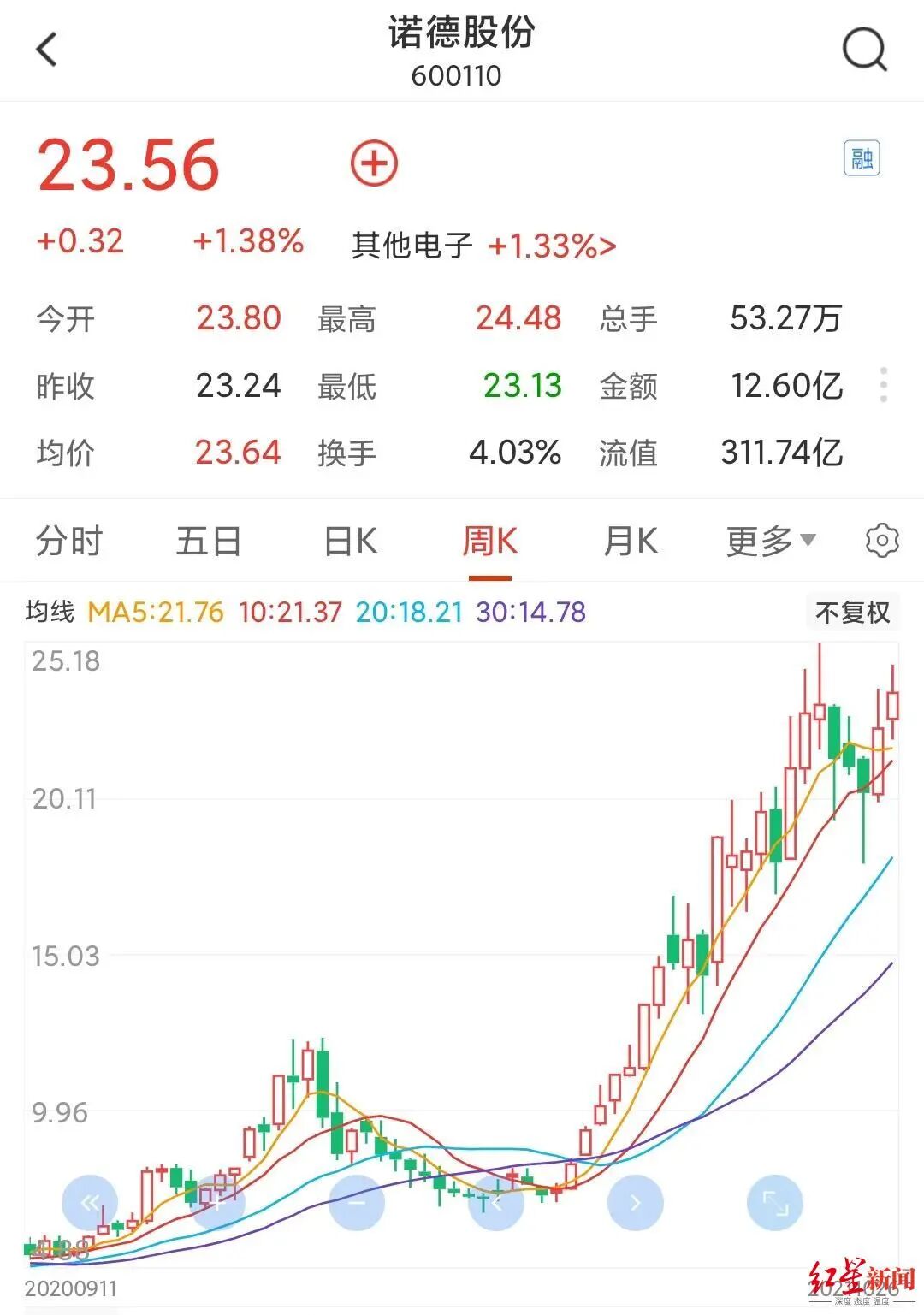Open chart settings gear
Viewport: 924px width, 1315px height.
882,541
